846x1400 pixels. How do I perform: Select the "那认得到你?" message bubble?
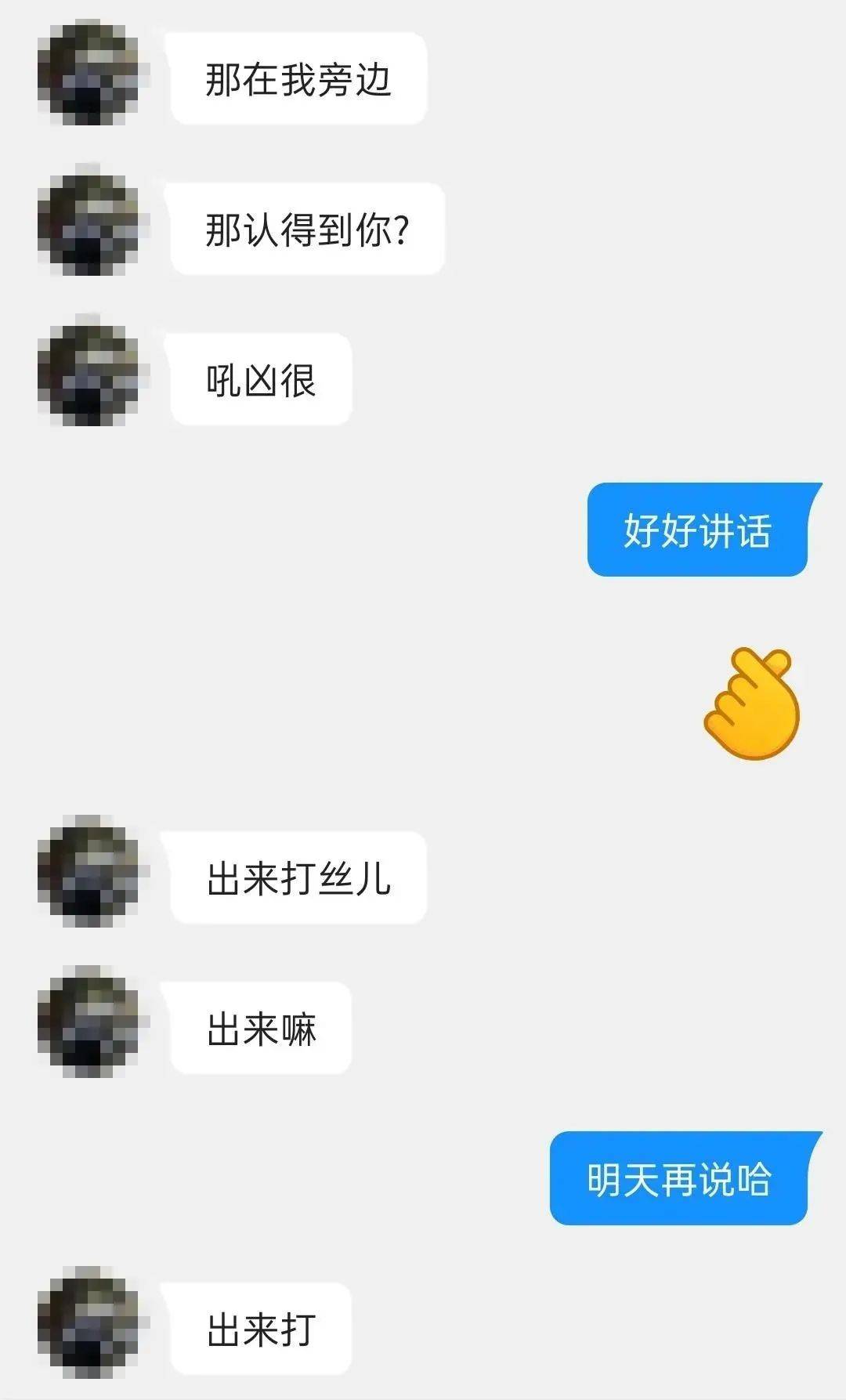click(x=305, y=227)
